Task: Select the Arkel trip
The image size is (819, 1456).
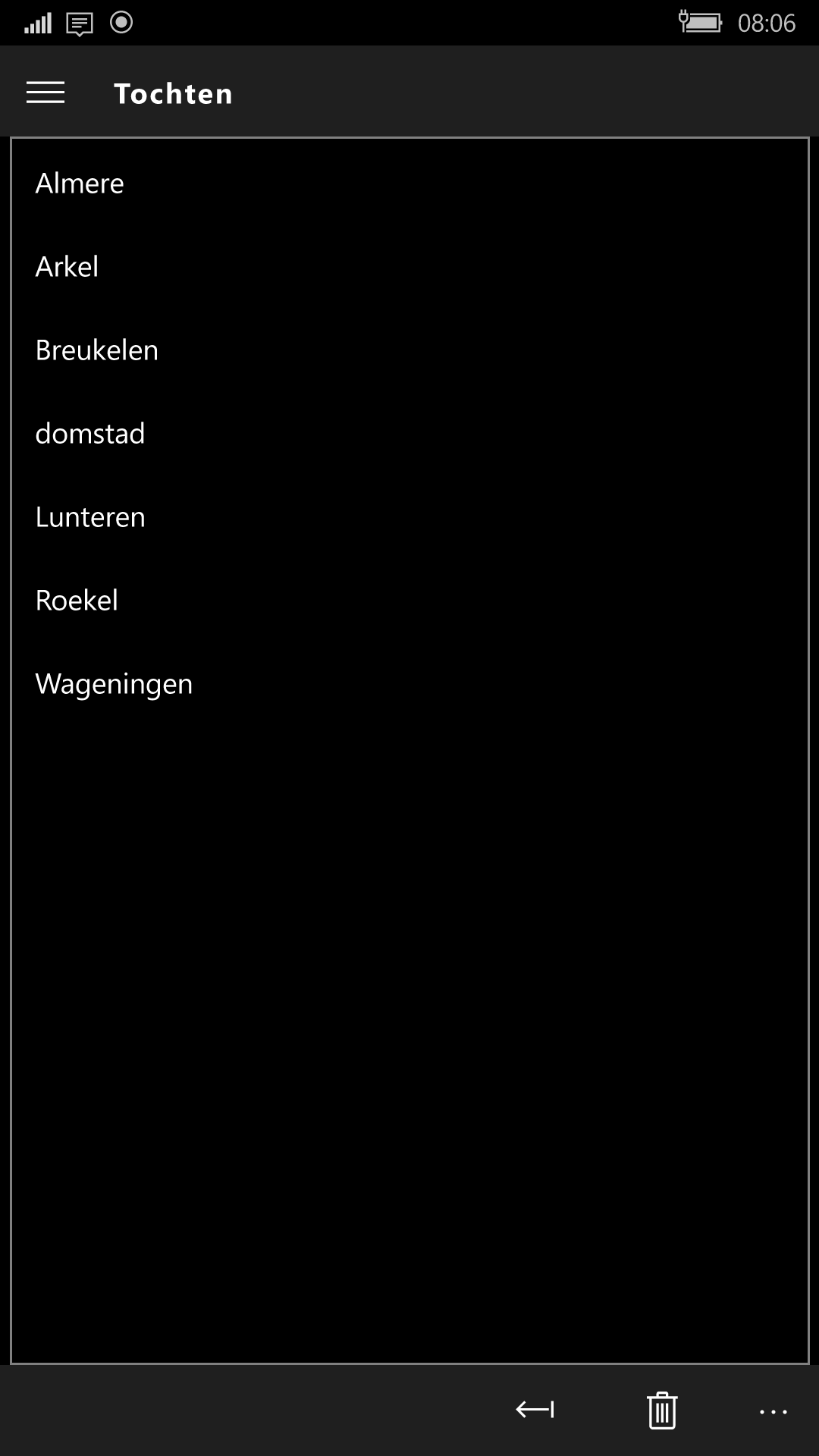Action: pos(409,266)
